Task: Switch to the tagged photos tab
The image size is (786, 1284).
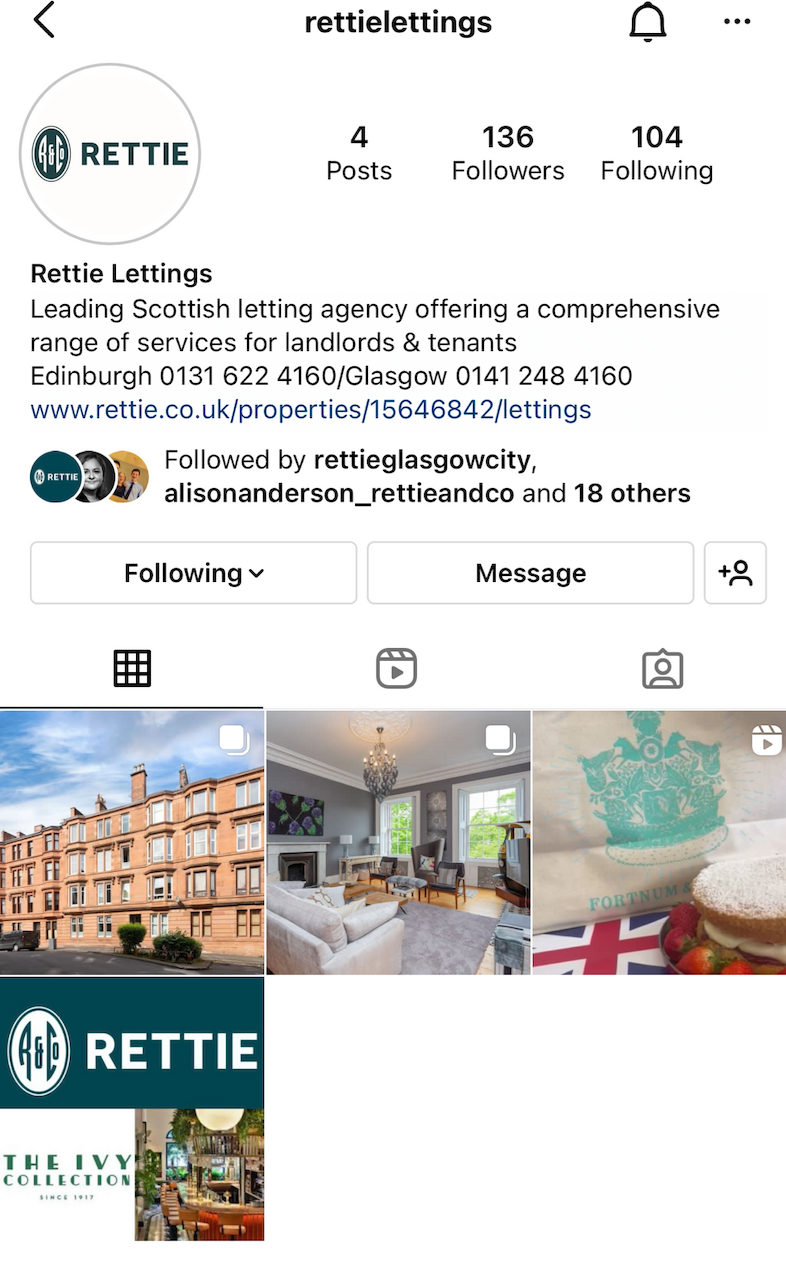Action: coord(662,668)
